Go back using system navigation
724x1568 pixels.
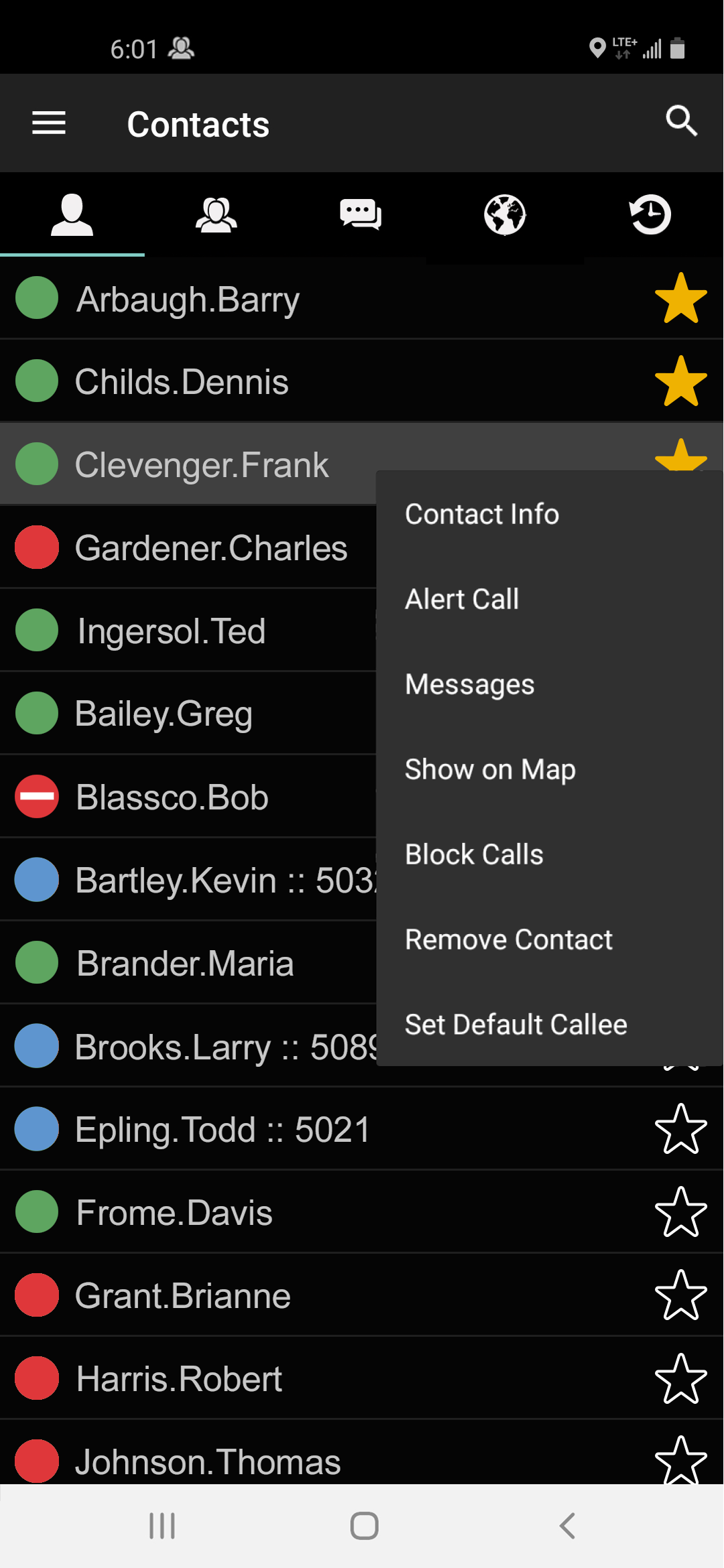click(567, 1526)
